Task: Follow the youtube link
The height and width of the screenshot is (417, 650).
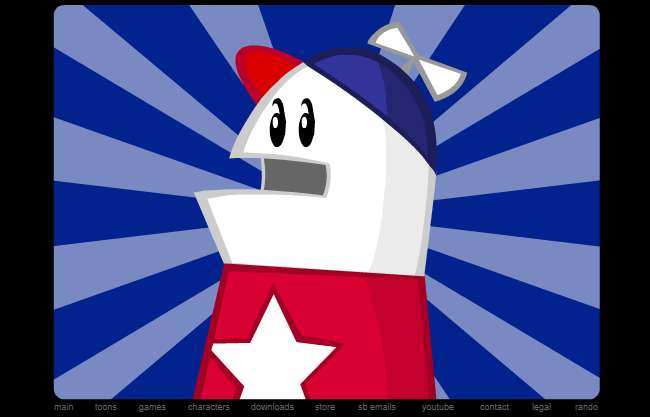Action: click(437, 407)
